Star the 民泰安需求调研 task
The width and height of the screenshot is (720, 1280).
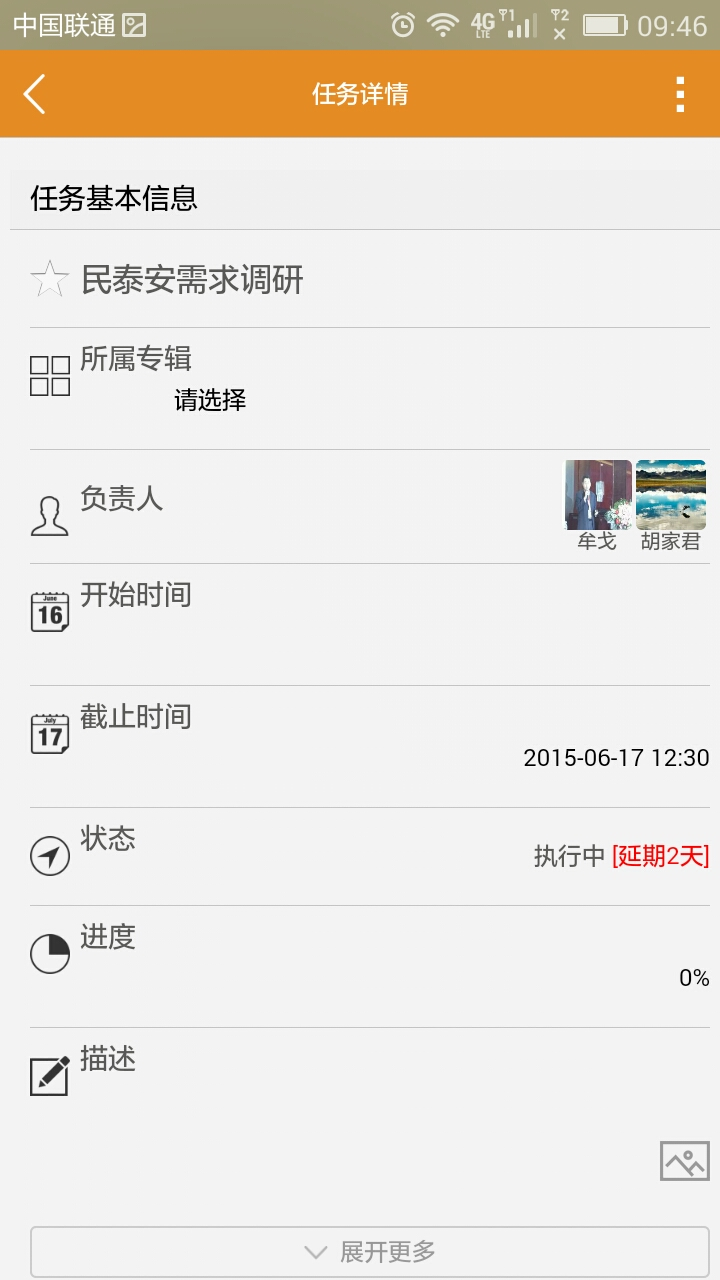(49, 280)
